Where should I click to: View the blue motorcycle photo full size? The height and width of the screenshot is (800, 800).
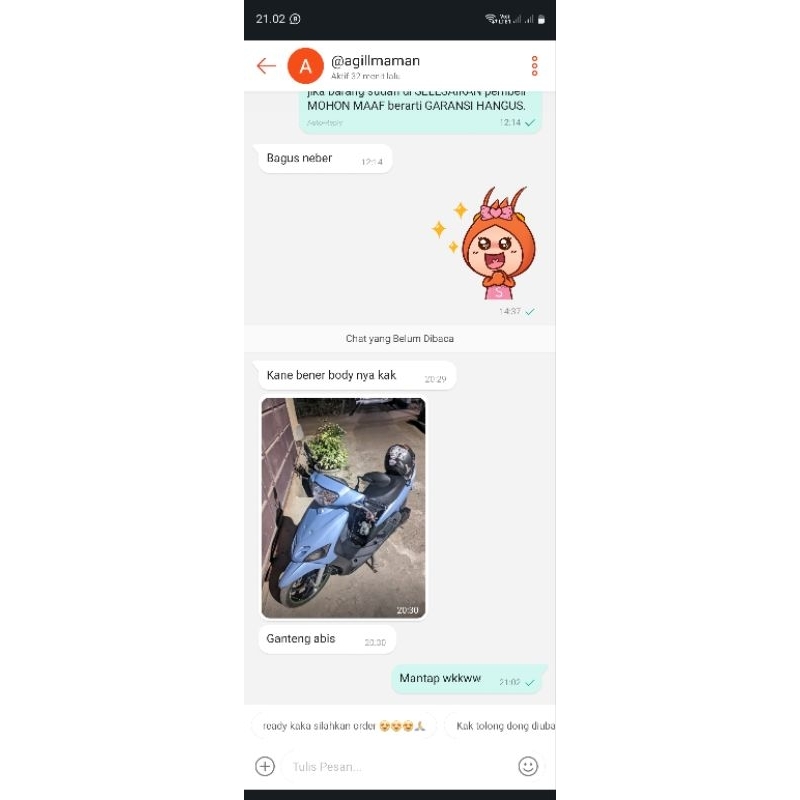point(343,508)
